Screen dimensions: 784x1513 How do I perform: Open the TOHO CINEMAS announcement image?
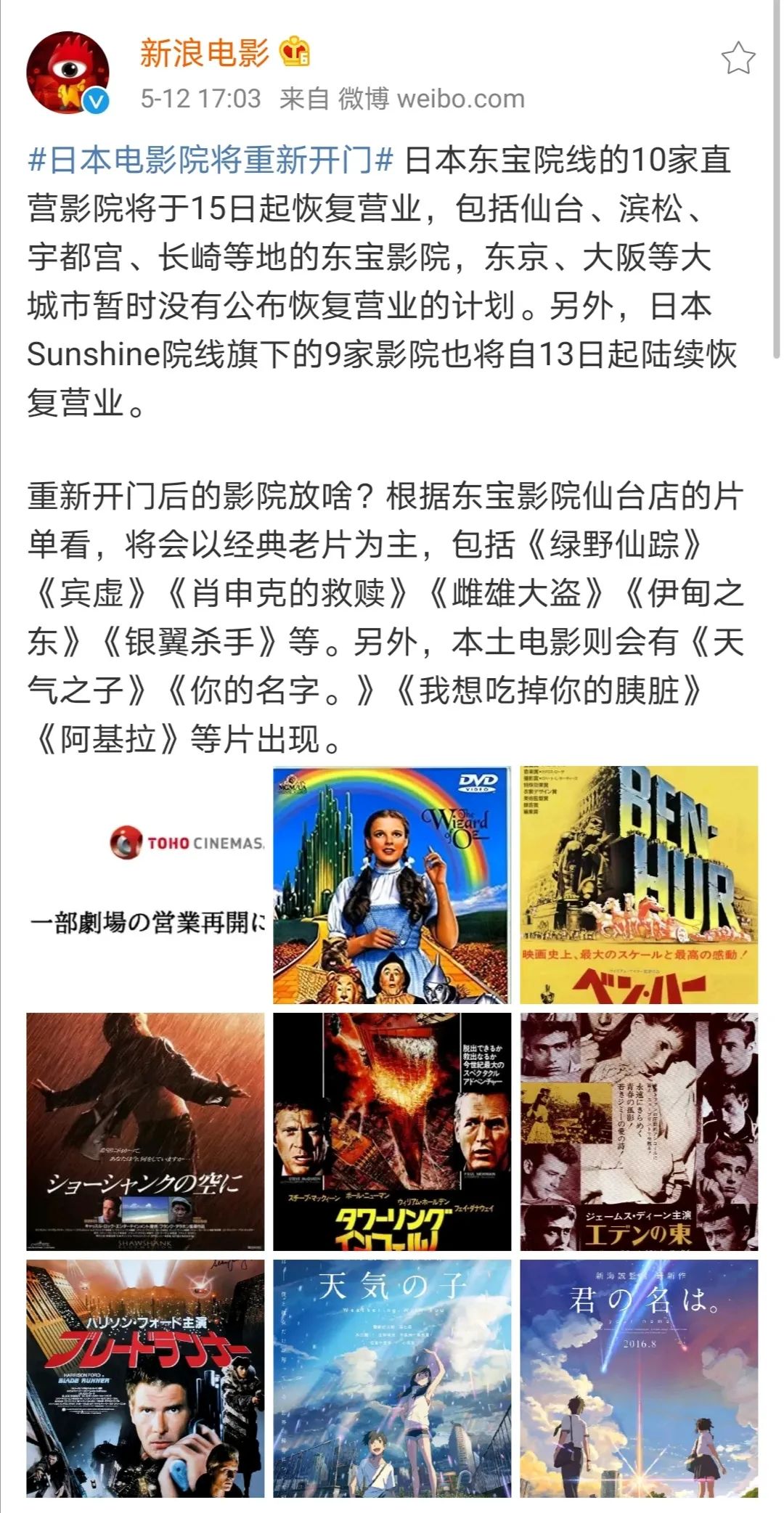[146, 884]
